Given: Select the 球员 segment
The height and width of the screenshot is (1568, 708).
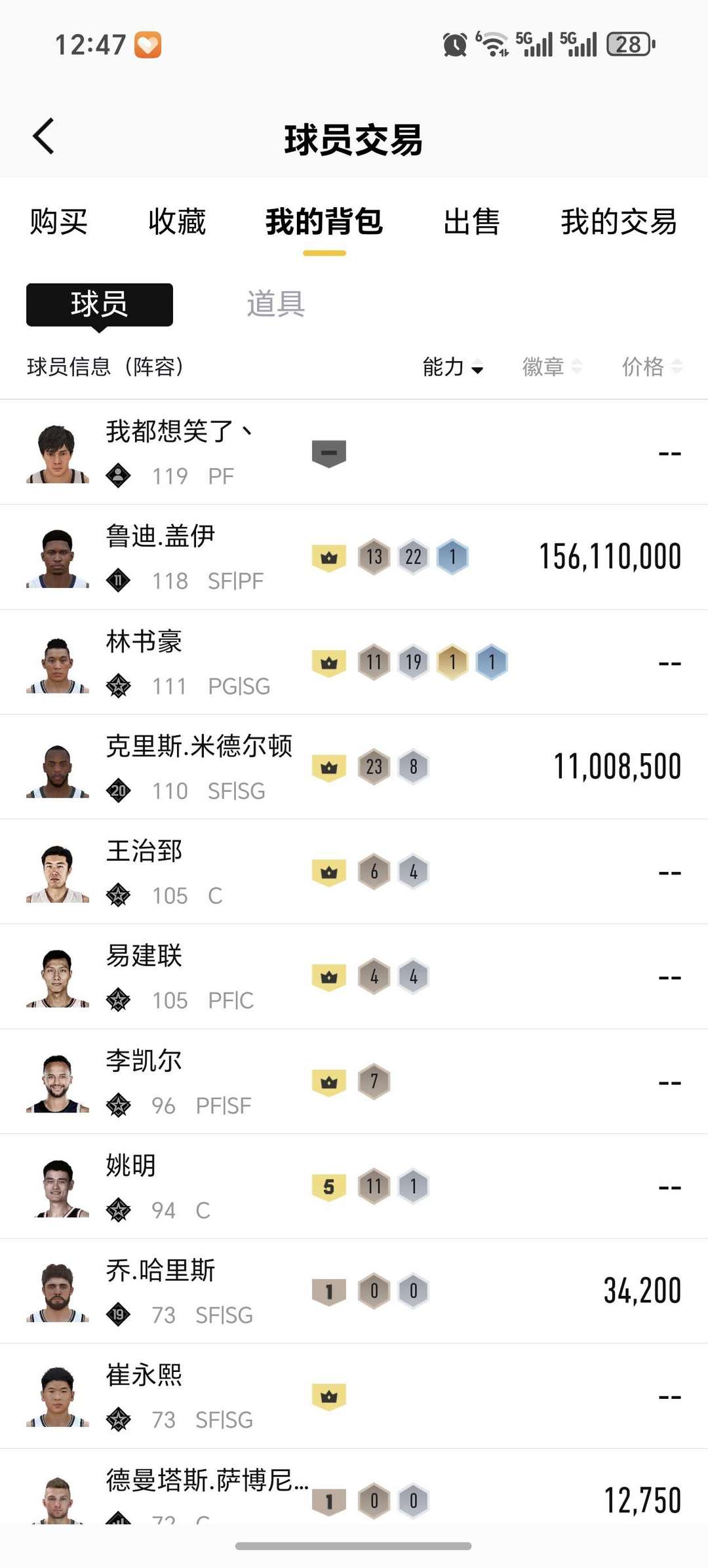Looking at the screenshot, I should pyautogui.click(x=100, y=305).
